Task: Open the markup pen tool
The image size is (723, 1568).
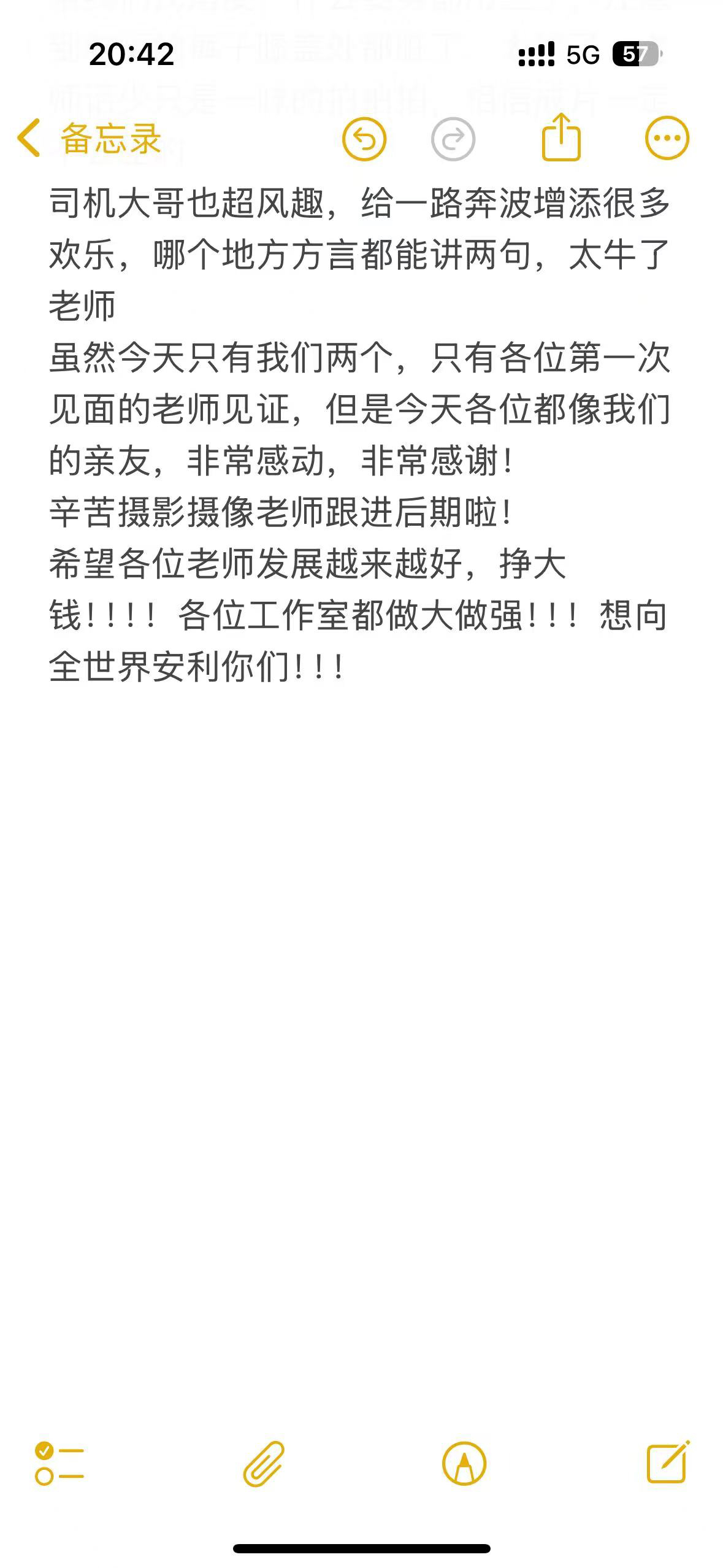Action: pos(464,1463)
